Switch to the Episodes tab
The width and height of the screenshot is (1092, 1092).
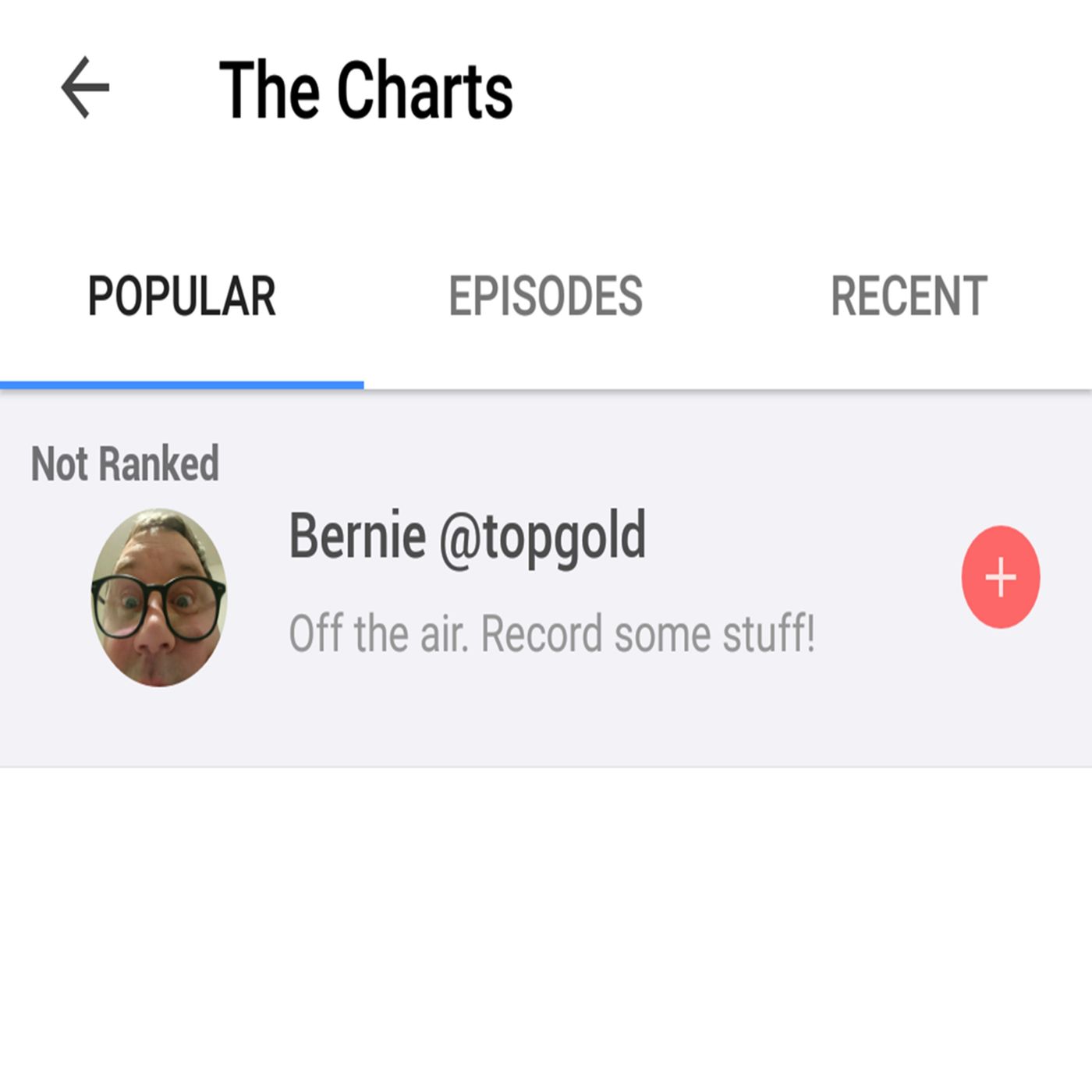545,297
